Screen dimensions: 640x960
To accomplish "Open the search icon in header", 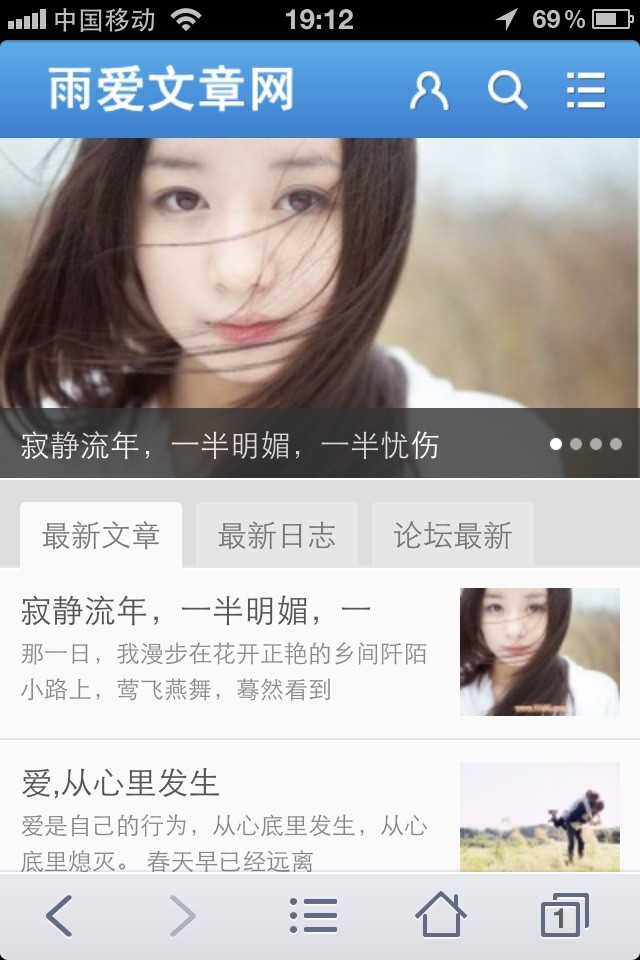I will pos(507,91).
